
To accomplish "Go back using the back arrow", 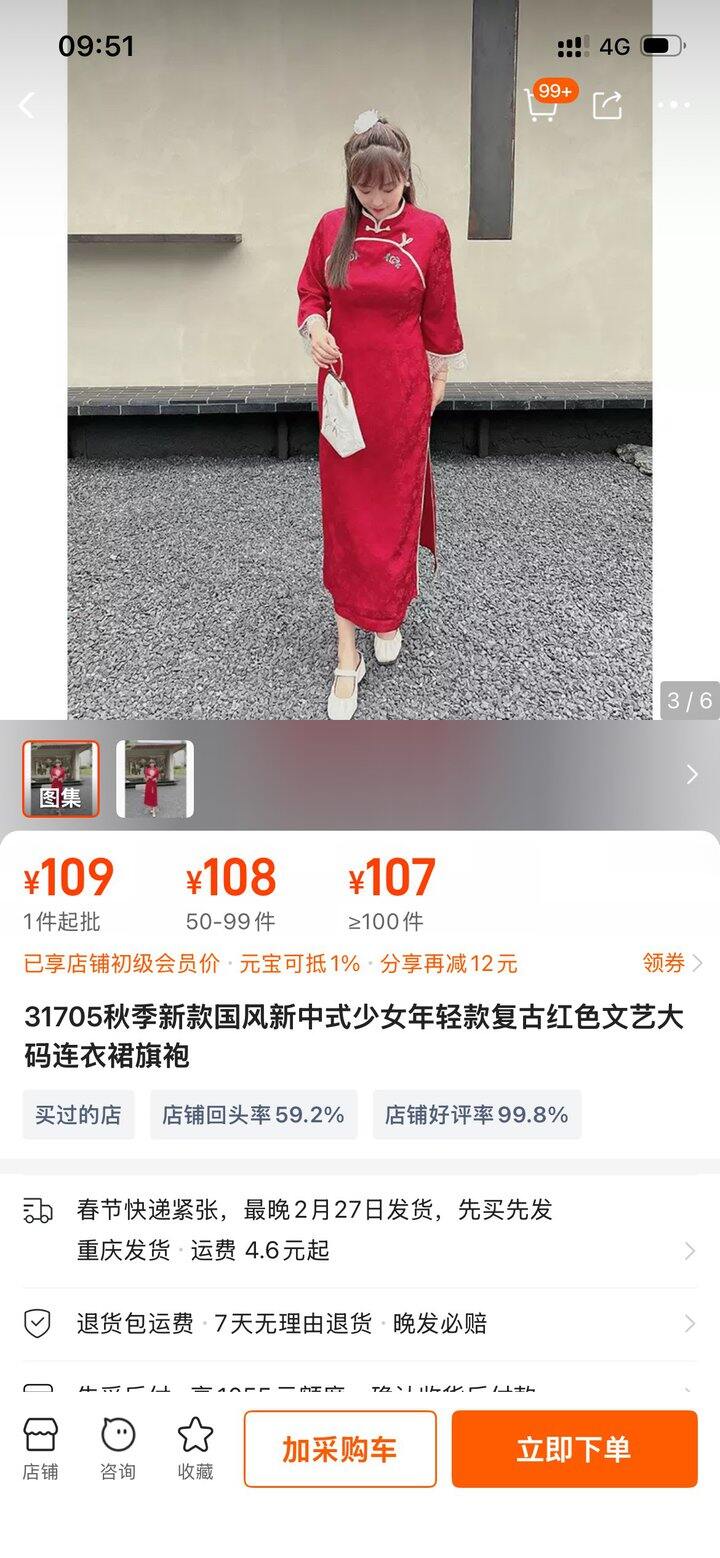I will [x=26, y=104].
